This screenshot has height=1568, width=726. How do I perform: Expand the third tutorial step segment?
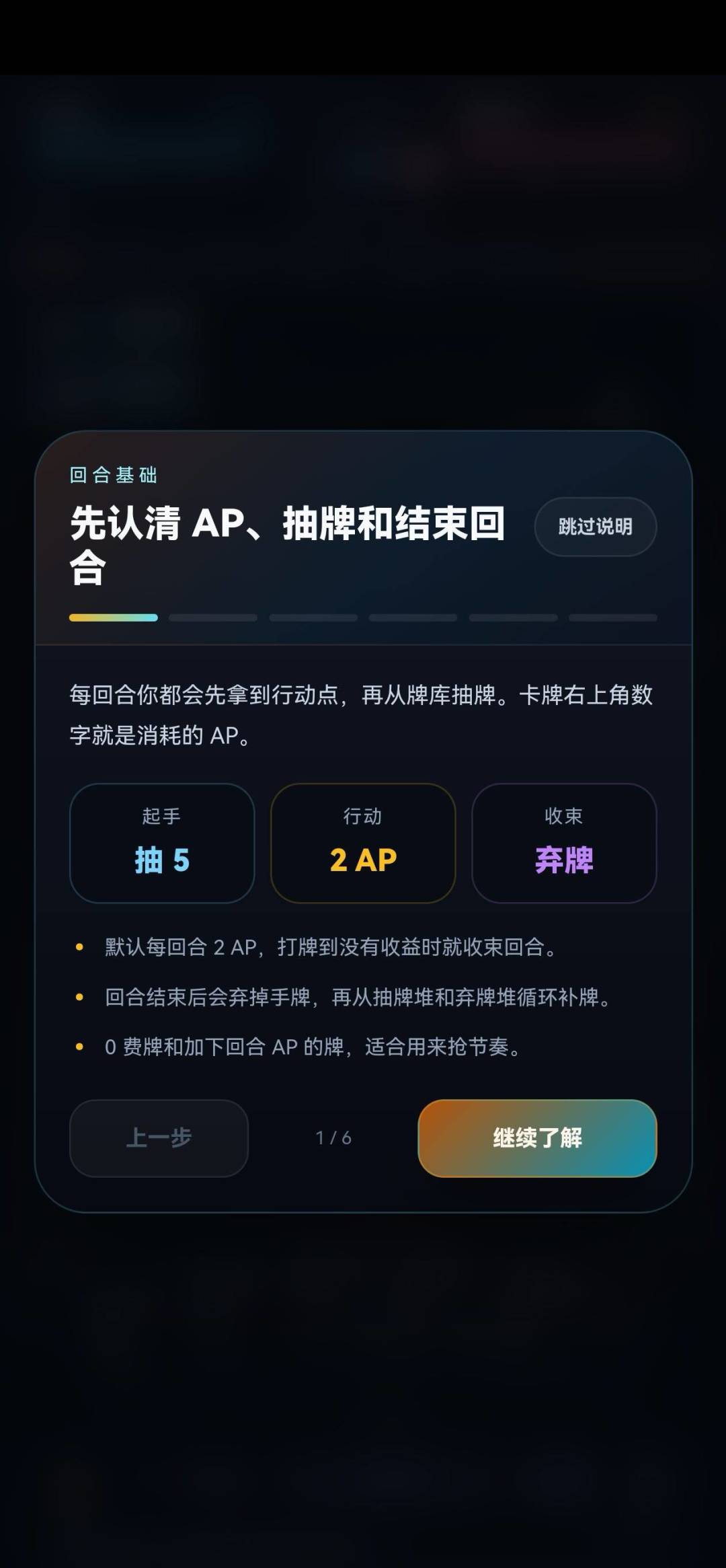pos(313,618)
